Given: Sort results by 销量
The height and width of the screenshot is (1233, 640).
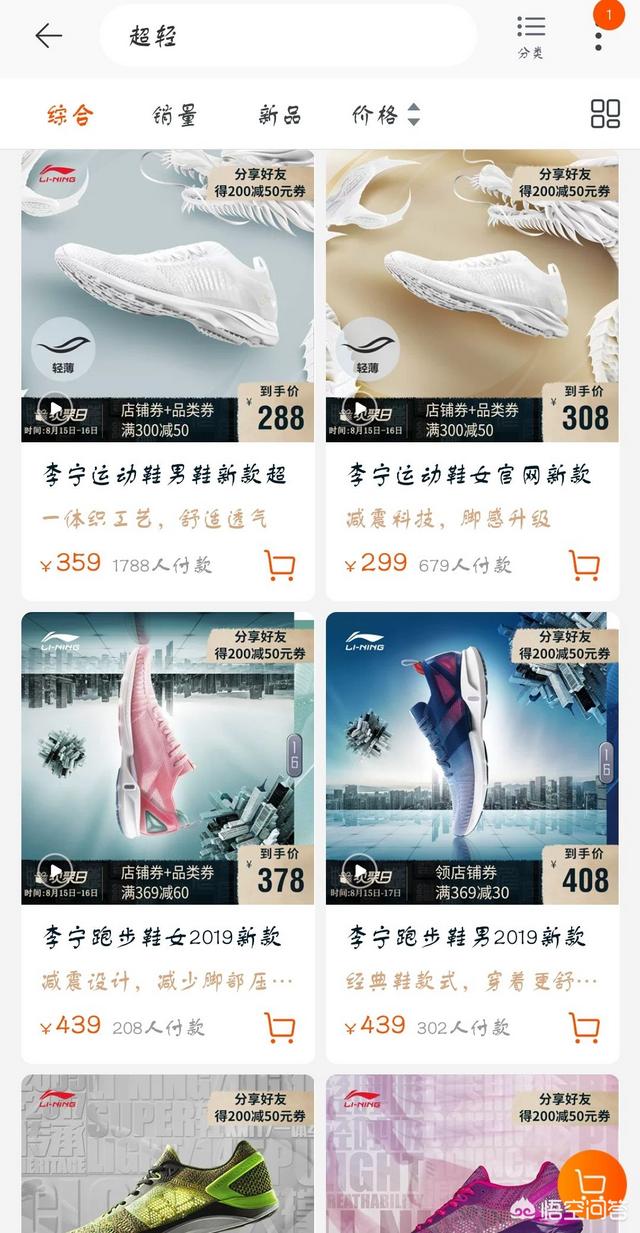Looking at the screenshot, I should 175,115.
